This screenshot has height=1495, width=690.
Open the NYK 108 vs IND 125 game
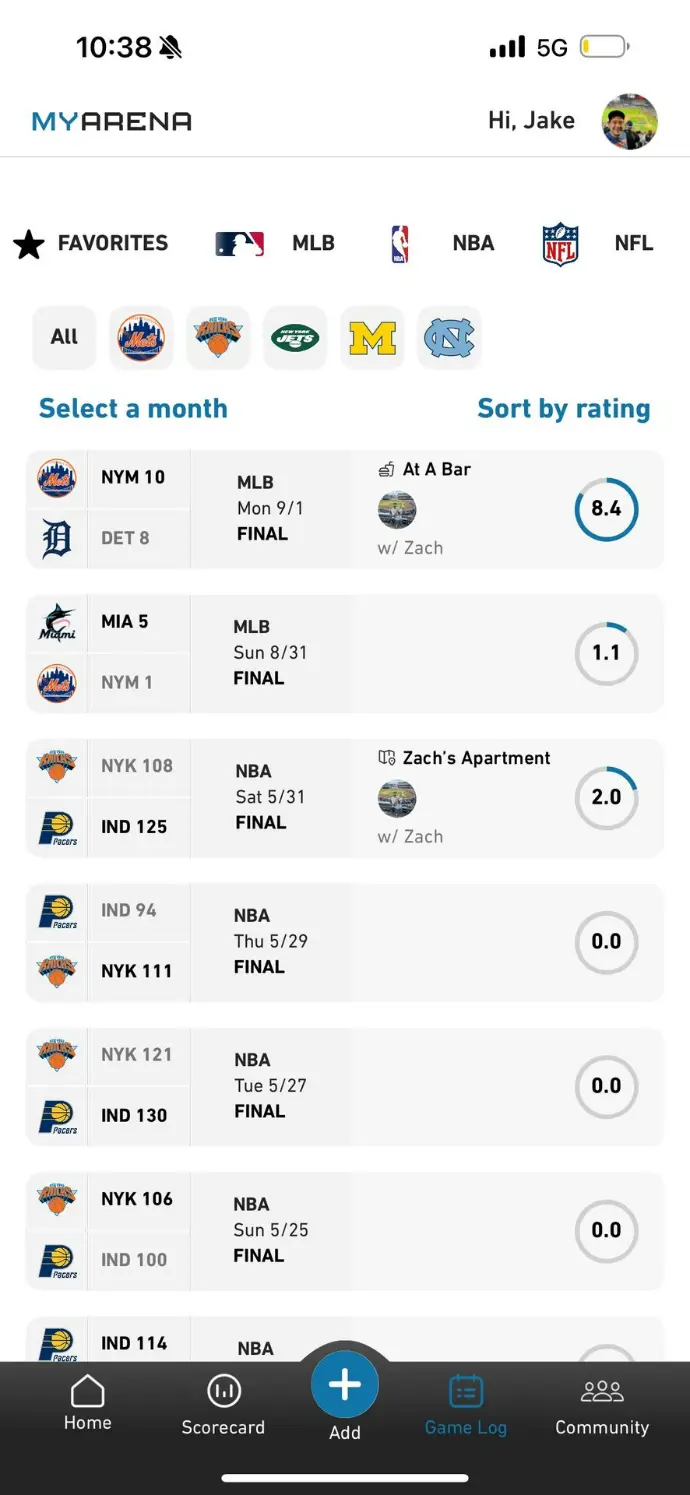point(345,797)
